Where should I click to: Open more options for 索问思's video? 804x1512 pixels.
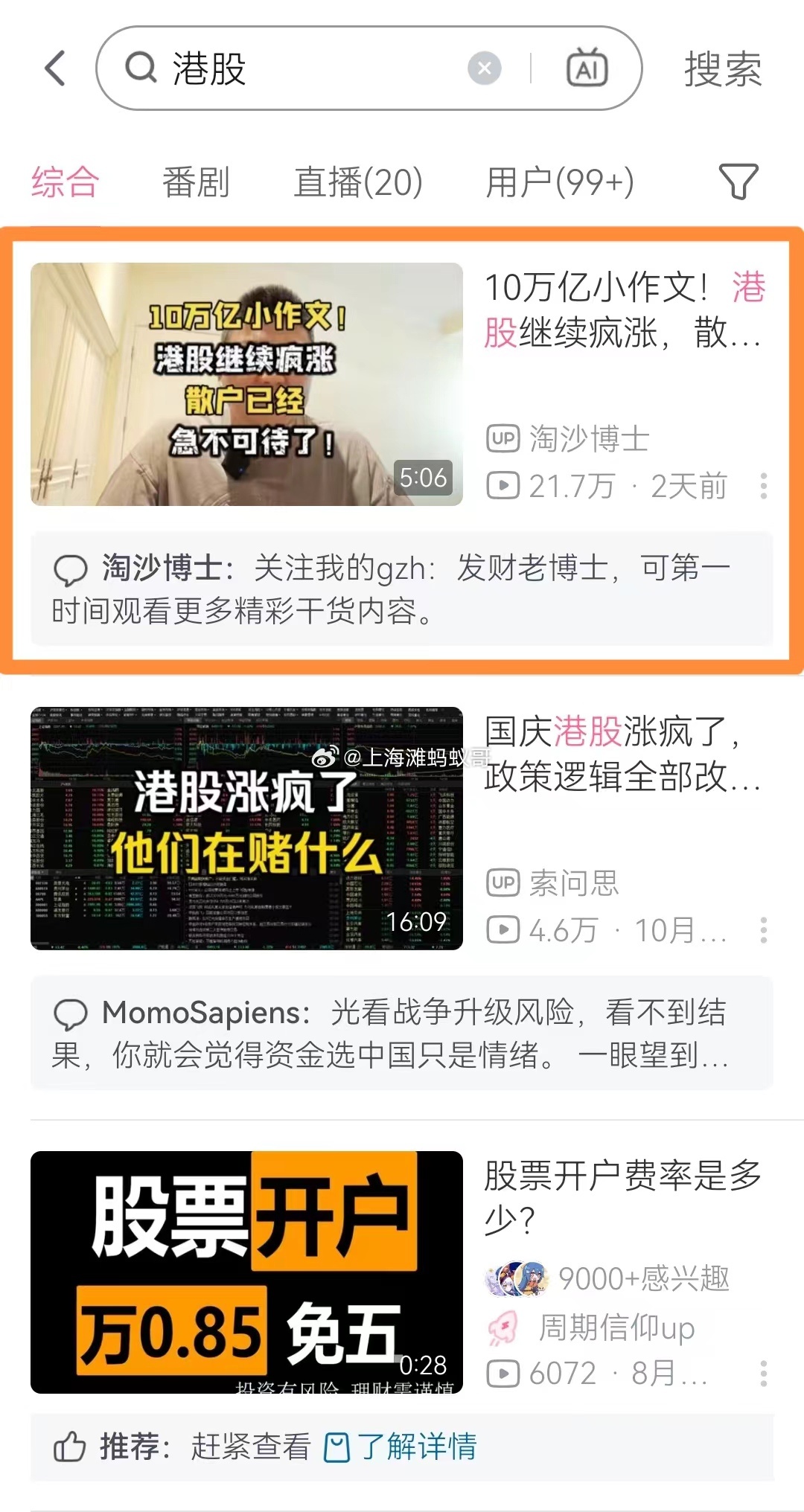763,930
